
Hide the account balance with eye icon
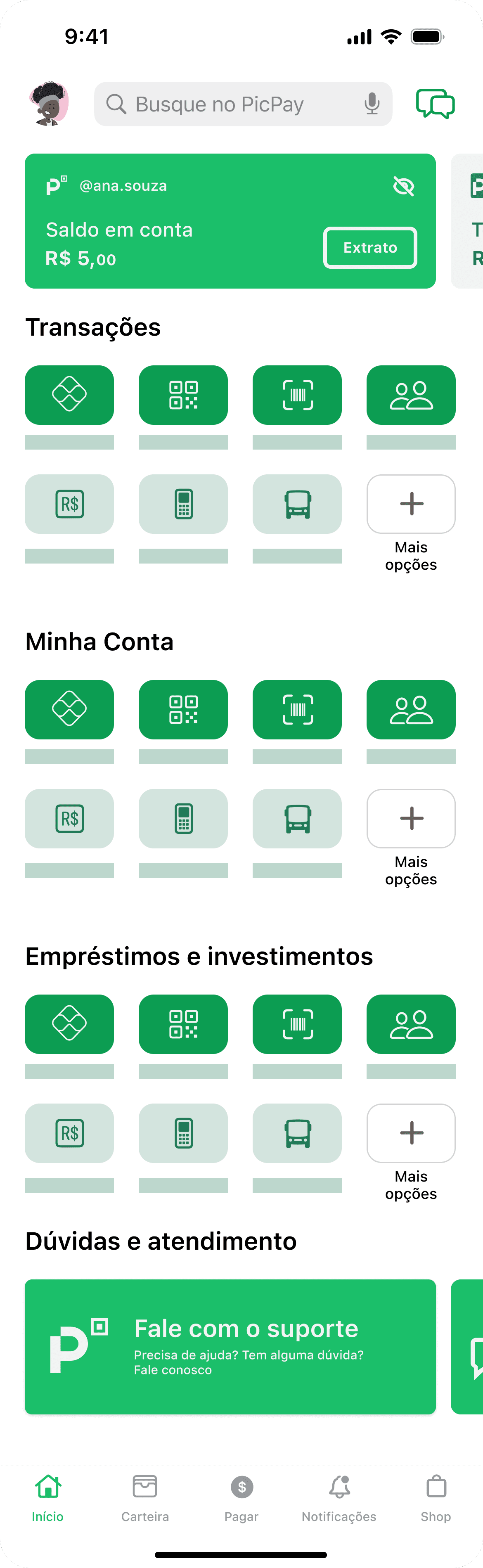403,186
